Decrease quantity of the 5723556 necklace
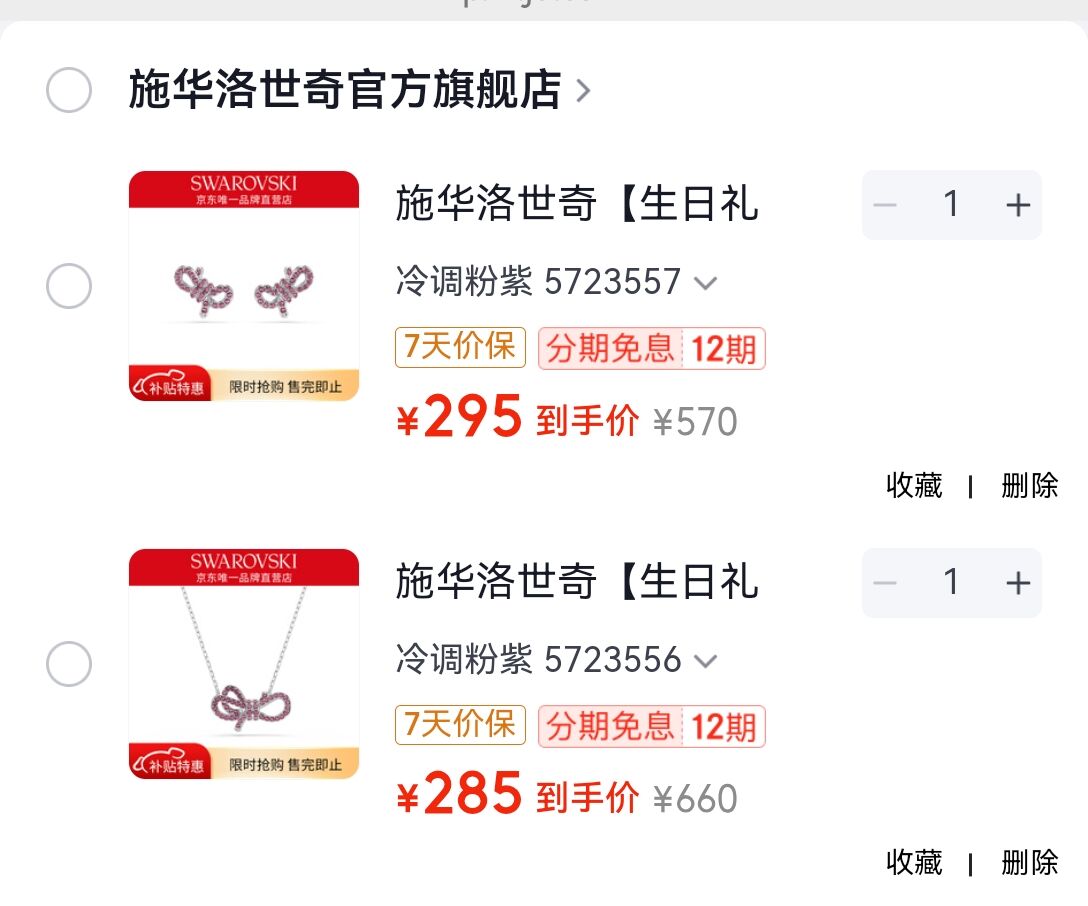The width and height of the screenshot is (1088, 906). click(x=885, y=583)
